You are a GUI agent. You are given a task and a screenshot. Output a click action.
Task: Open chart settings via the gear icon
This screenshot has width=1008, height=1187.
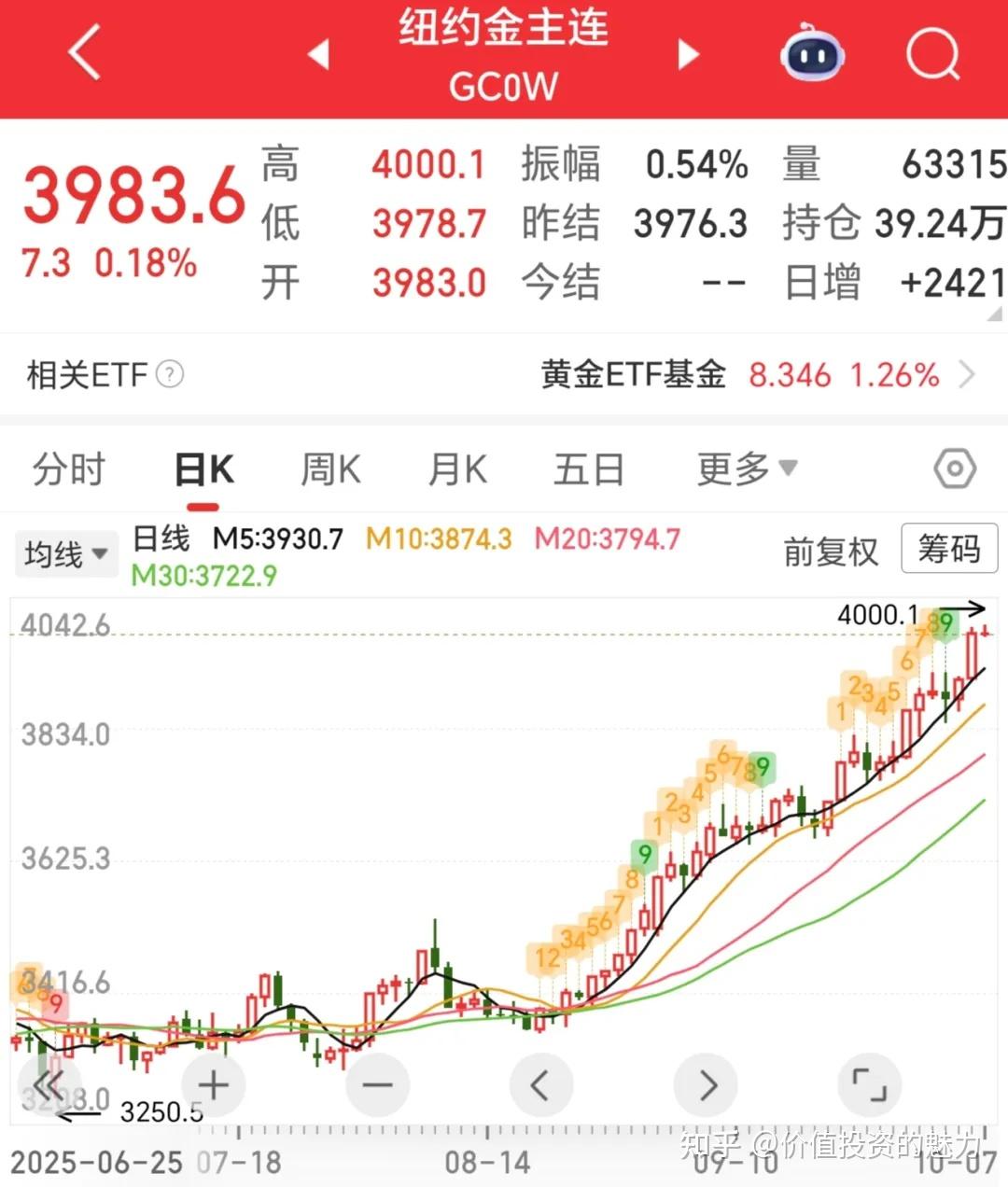953,469
